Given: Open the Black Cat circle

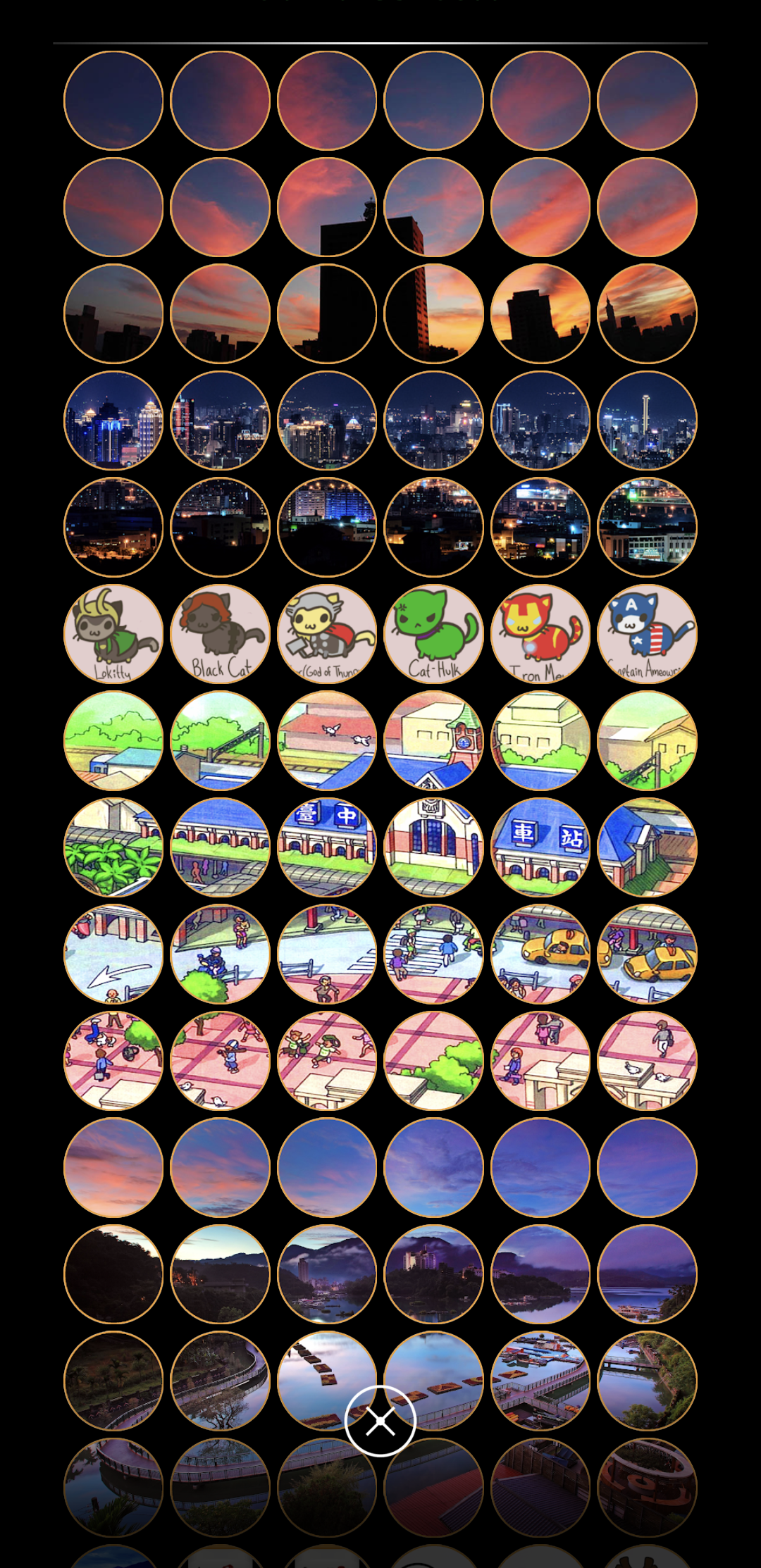Looking at the screenshot, I should (x=221, y=634).
